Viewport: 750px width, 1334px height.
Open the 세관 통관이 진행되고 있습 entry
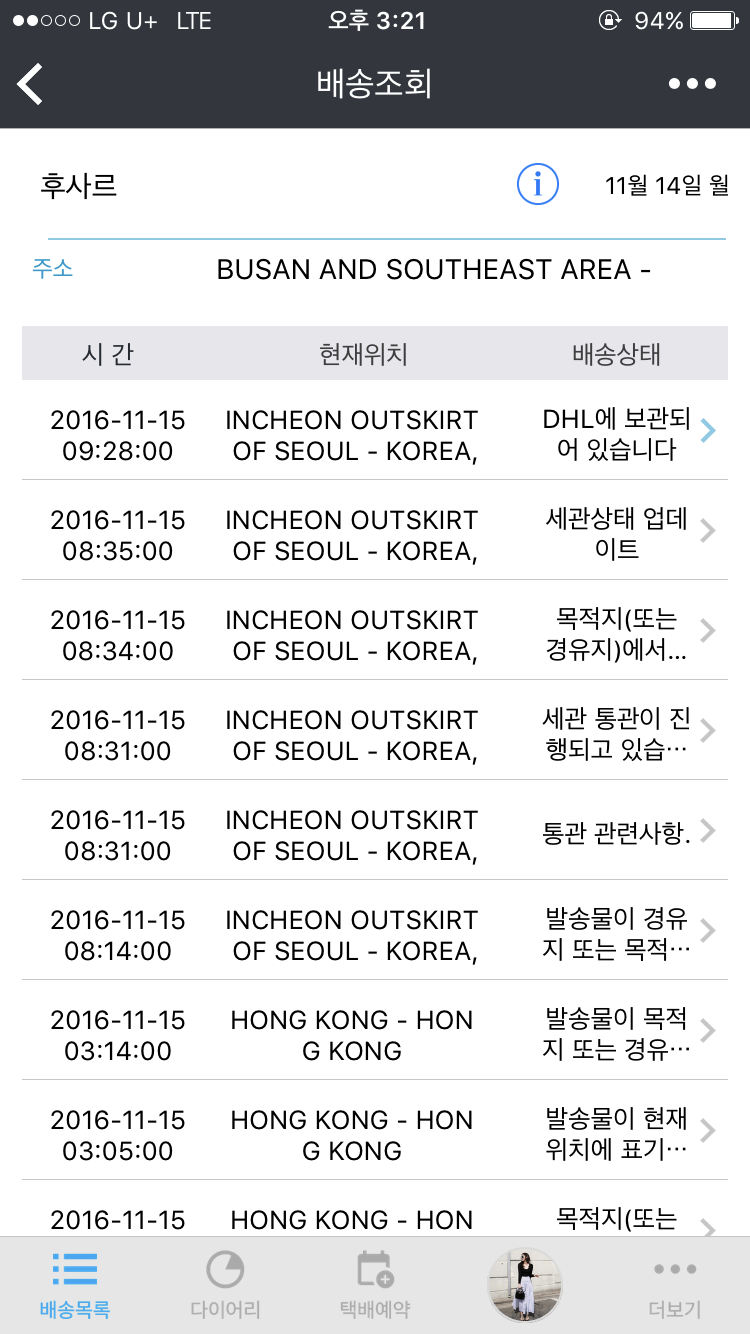pos(375,735)
